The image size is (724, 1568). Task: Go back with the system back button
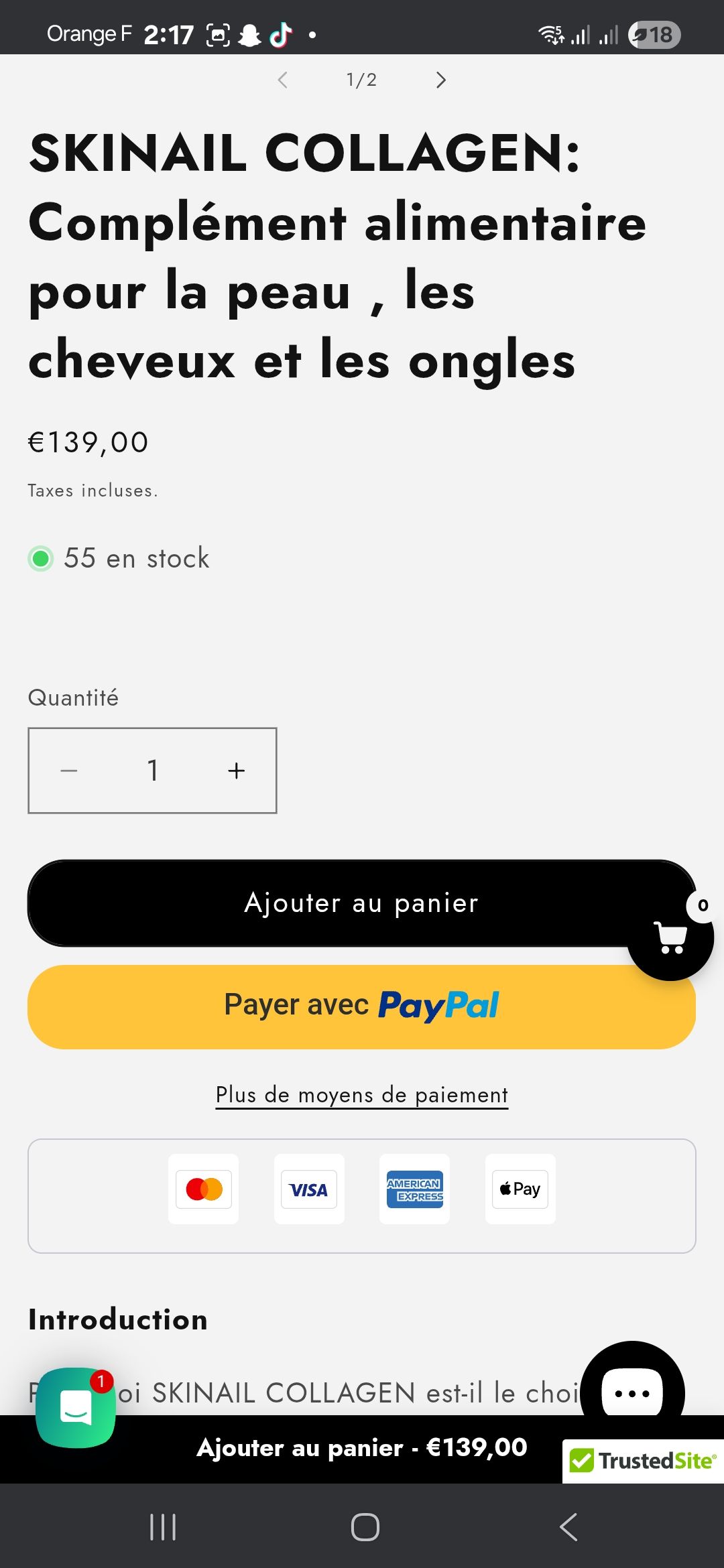(568, 1527)
